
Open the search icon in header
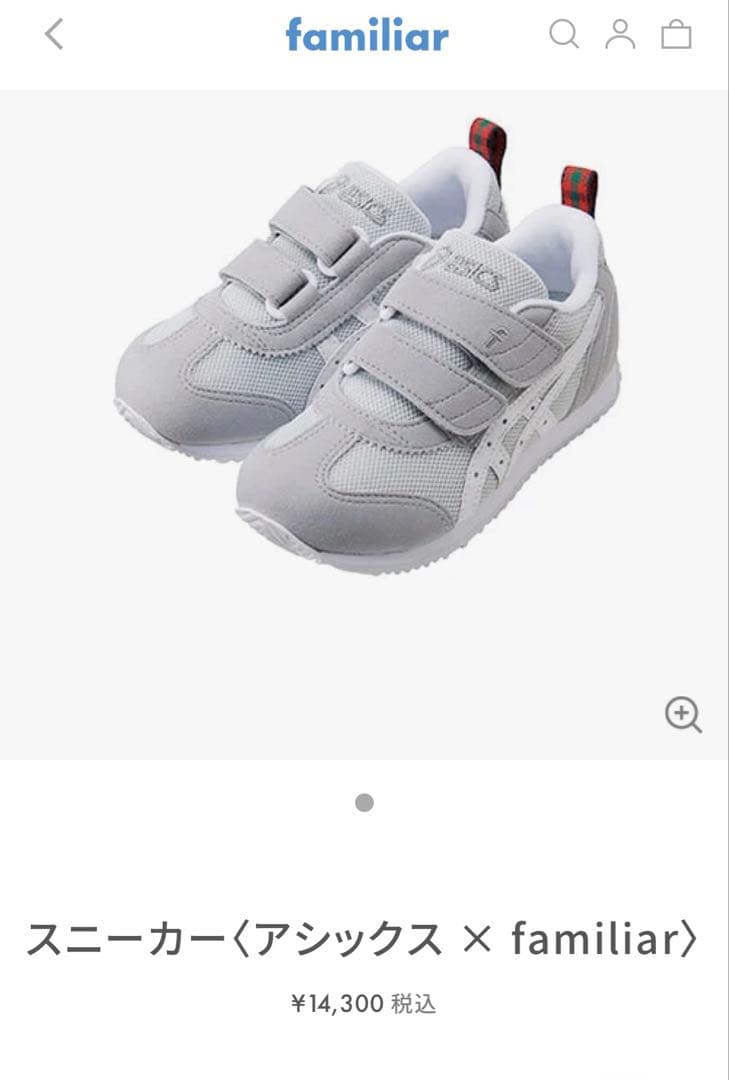pyautogui.click(x=564, y=35)
